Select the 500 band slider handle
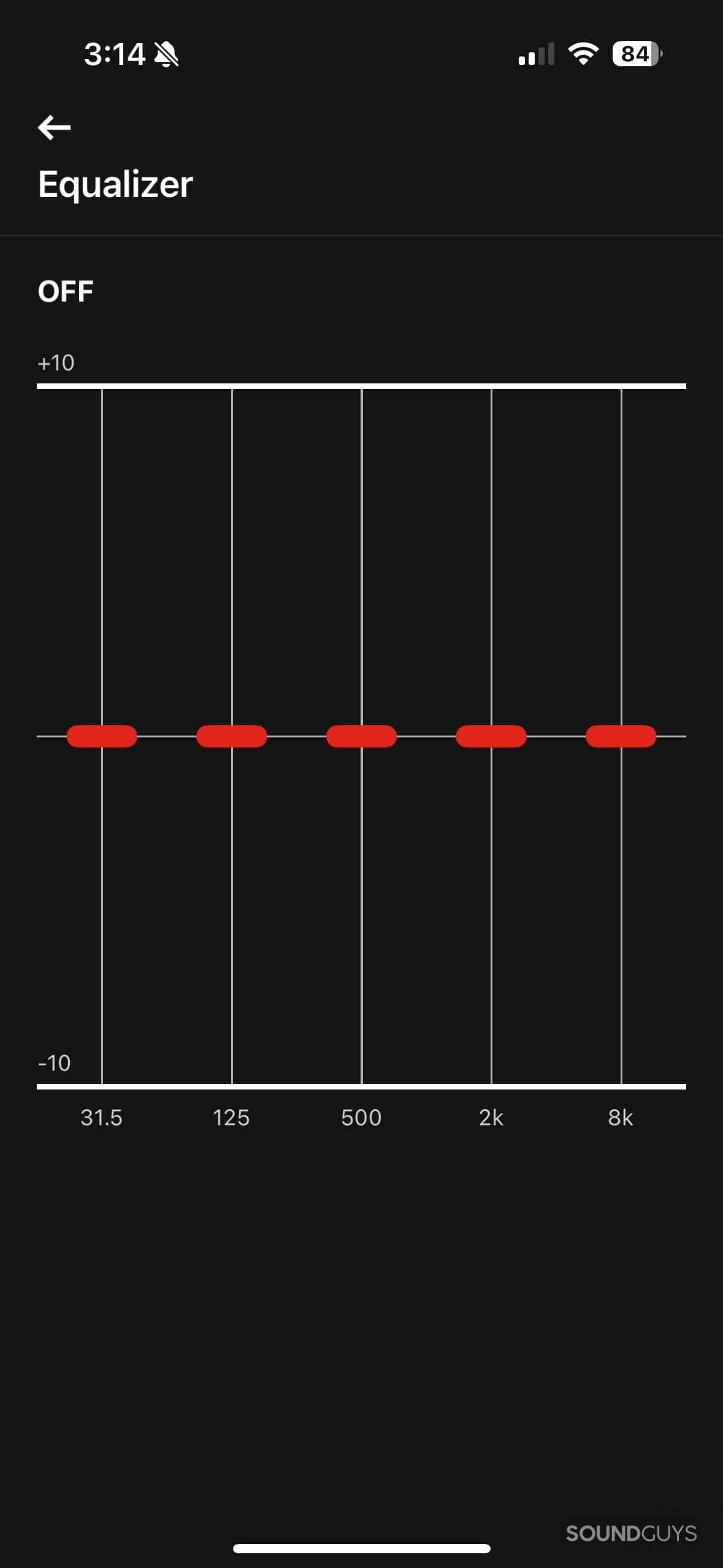 coord(361,736)
